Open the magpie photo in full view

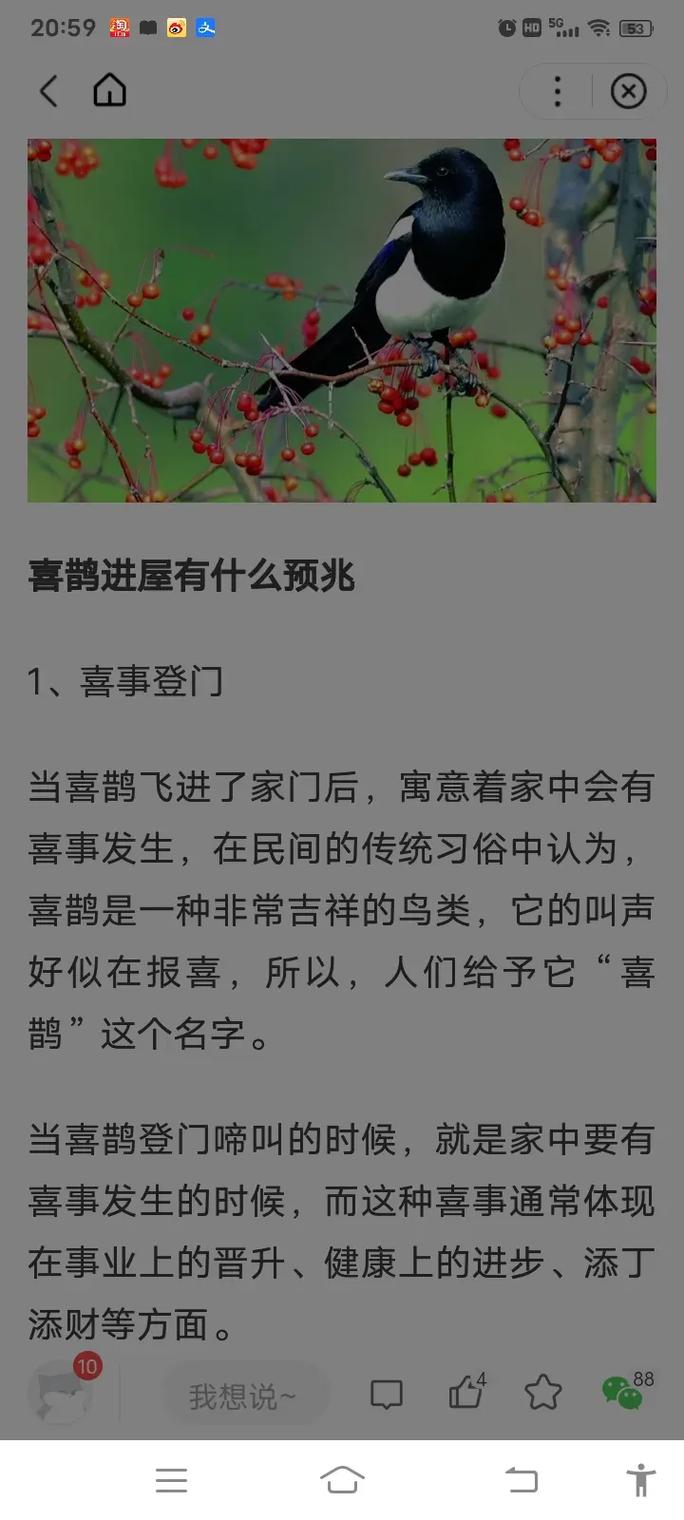[342, 320]
